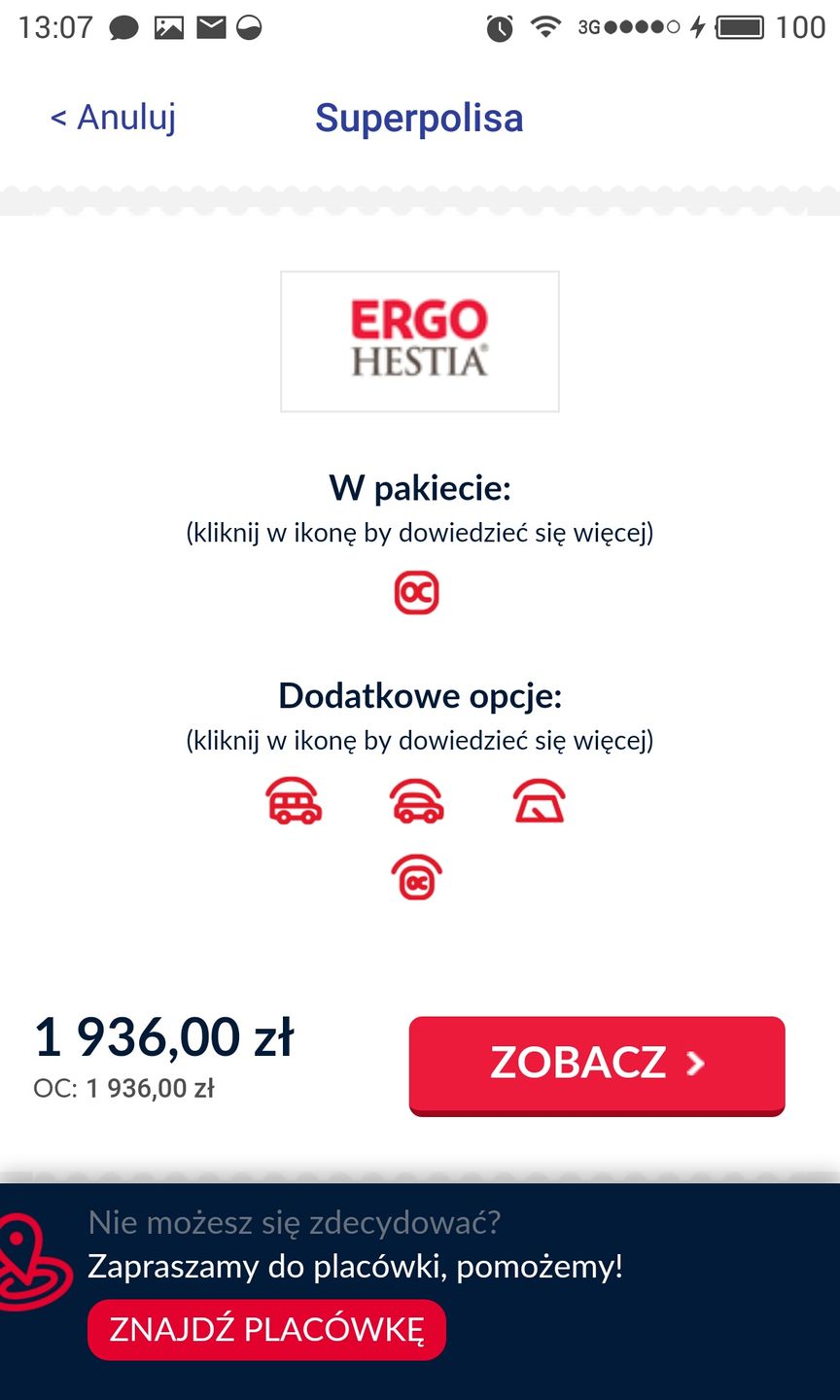Image resolution: width=840 pixels, height=1400 pixels.
Task: Tap the battery indicator in the status bar
Action: pyautogui.click(x=741, y=27)
